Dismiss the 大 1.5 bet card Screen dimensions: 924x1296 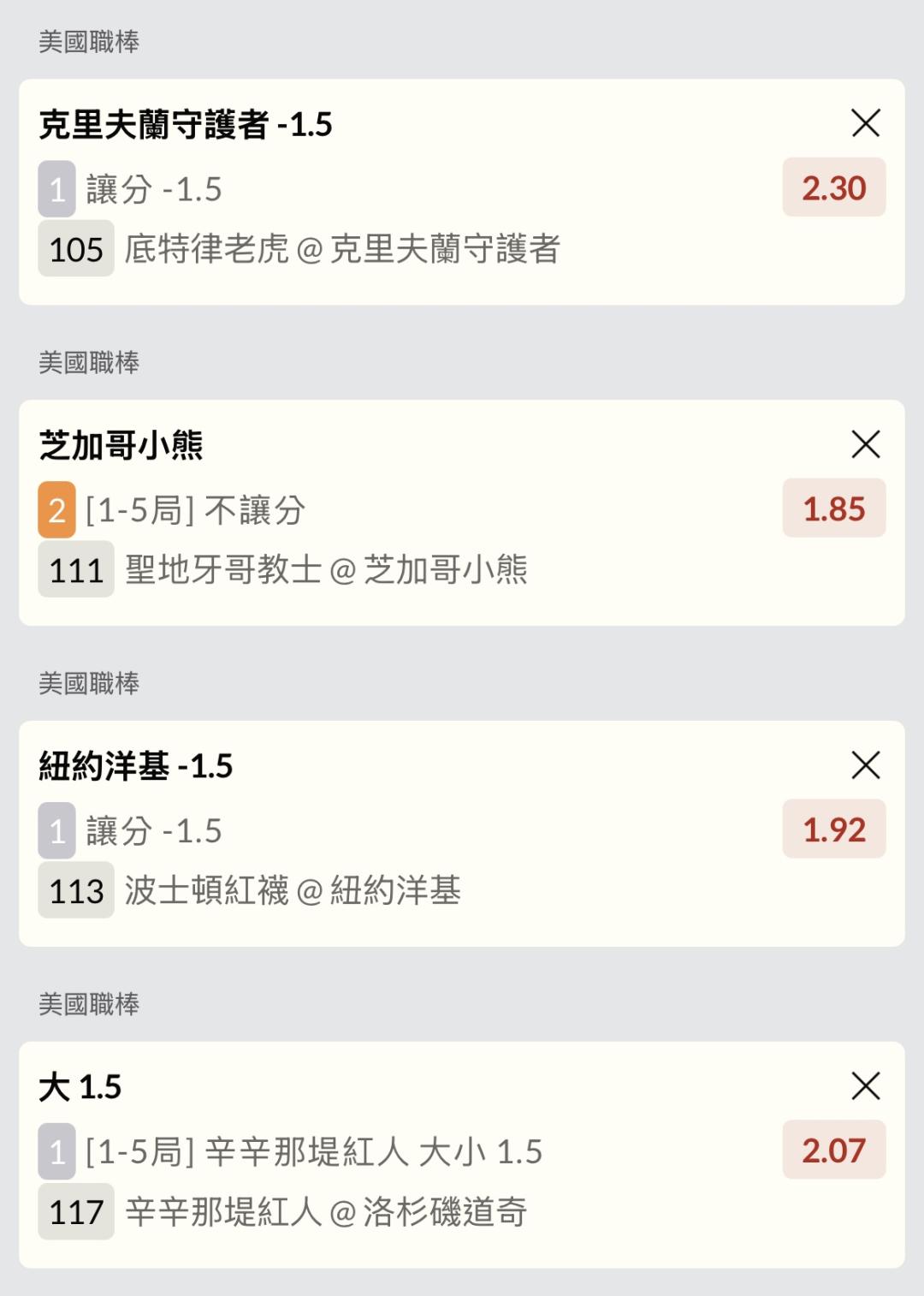tap(865, 1086)
